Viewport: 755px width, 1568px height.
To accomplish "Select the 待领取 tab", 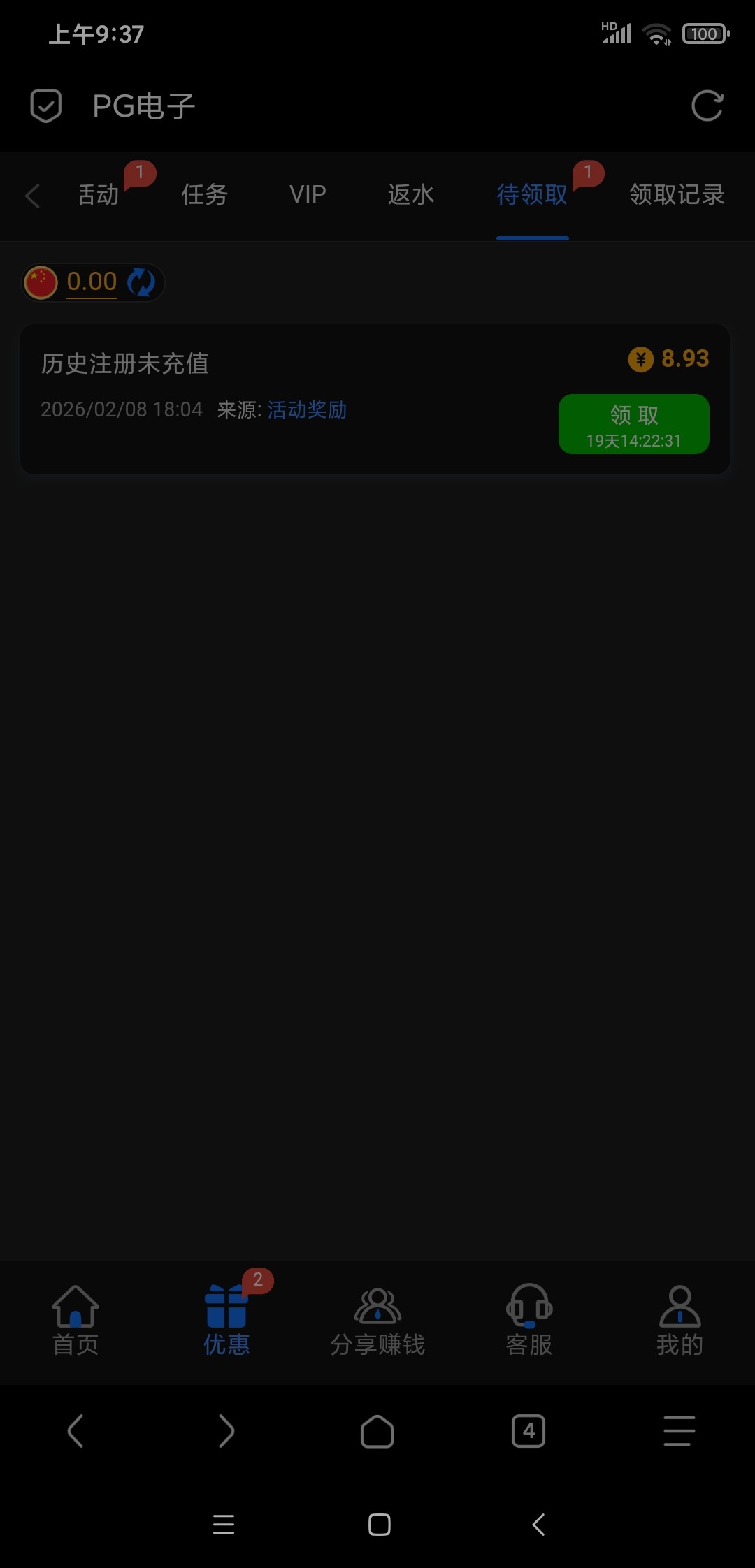I will [532, 195].
